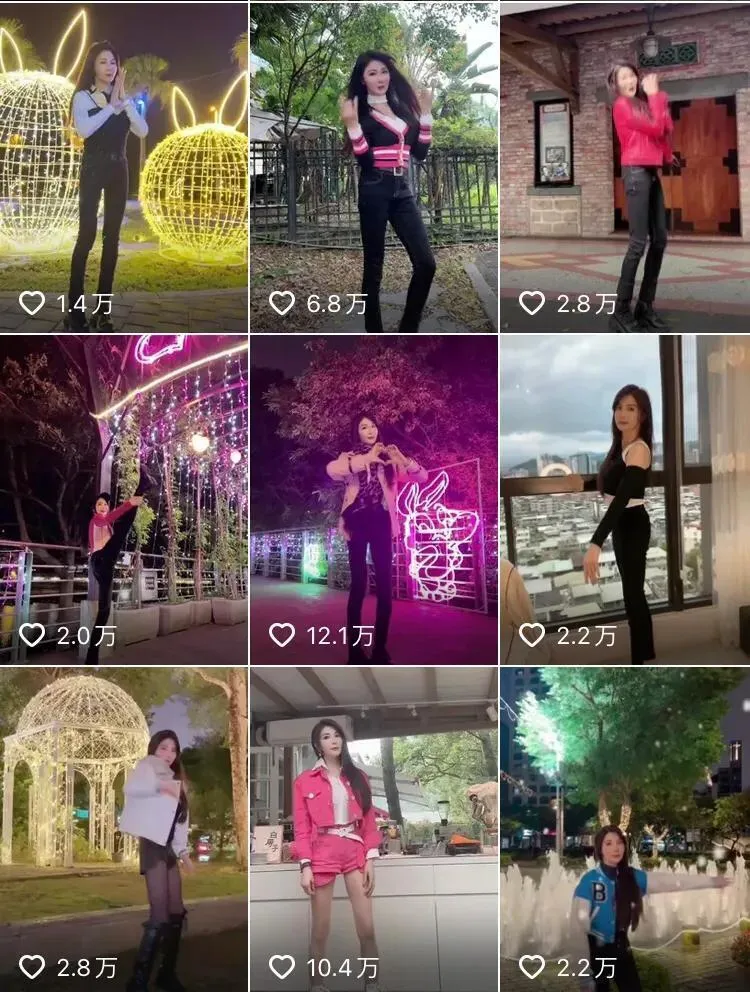Open the video with 10.4万 likes
750x992 pixels.
pyautogui.click(x=373, y=830)
